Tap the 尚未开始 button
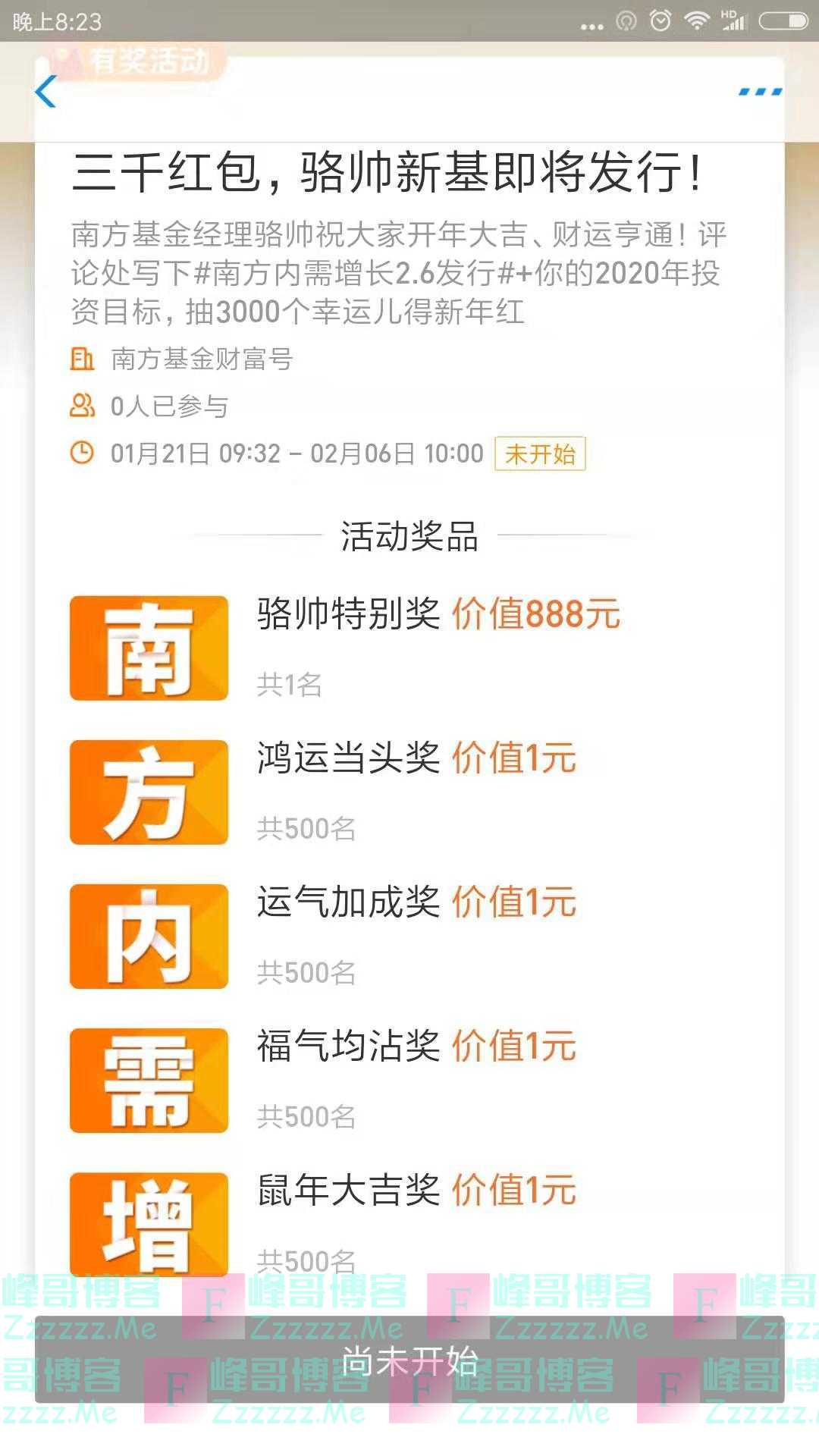The height and width of the screenshot is (1456, 819). pyautogui.click(x=409, y=1361)
